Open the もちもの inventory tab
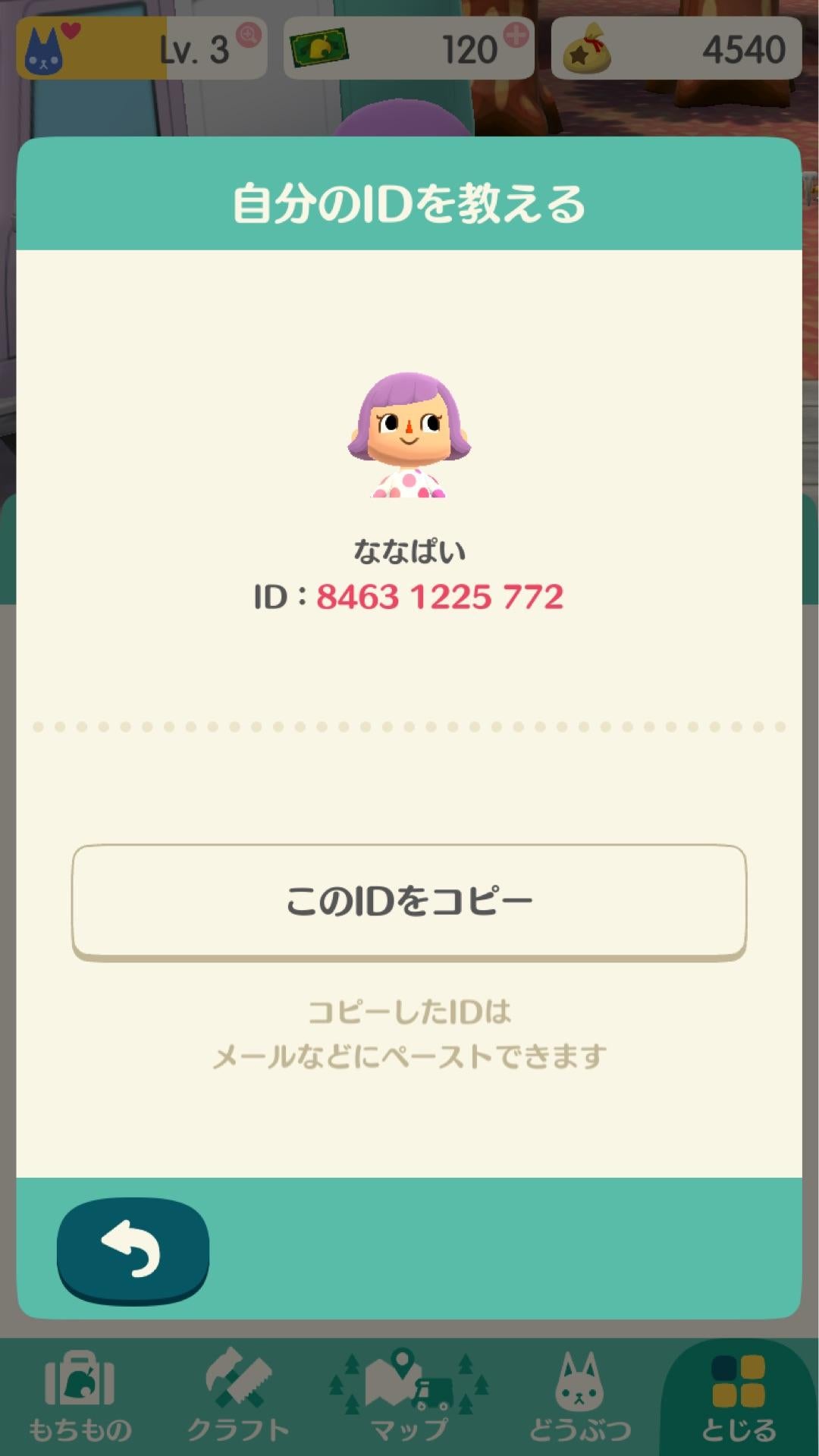819x1456 pixels. pyautogui.click(x=80, y=1397)
